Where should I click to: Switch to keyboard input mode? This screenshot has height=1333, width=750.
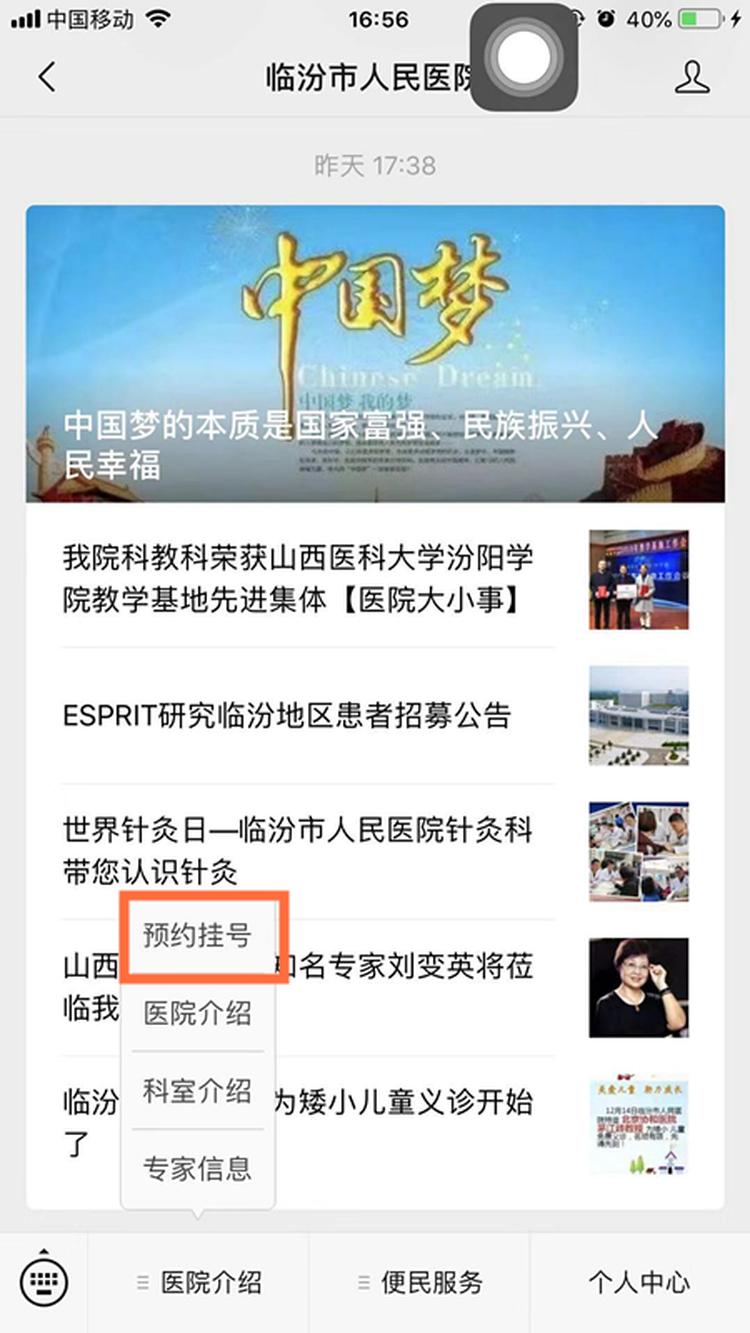[44, 1280]
